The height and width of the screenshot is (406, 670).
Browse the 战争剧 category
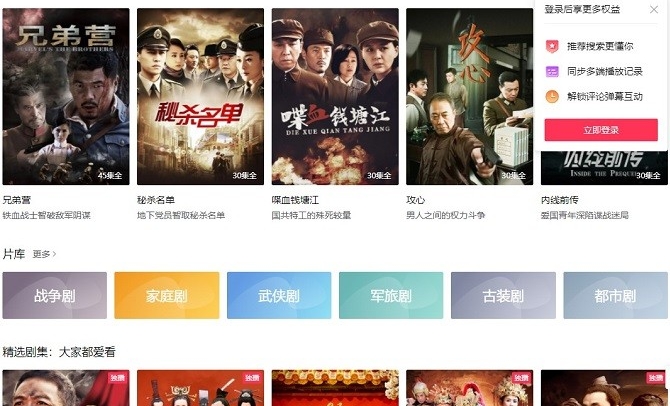point(55,296)
